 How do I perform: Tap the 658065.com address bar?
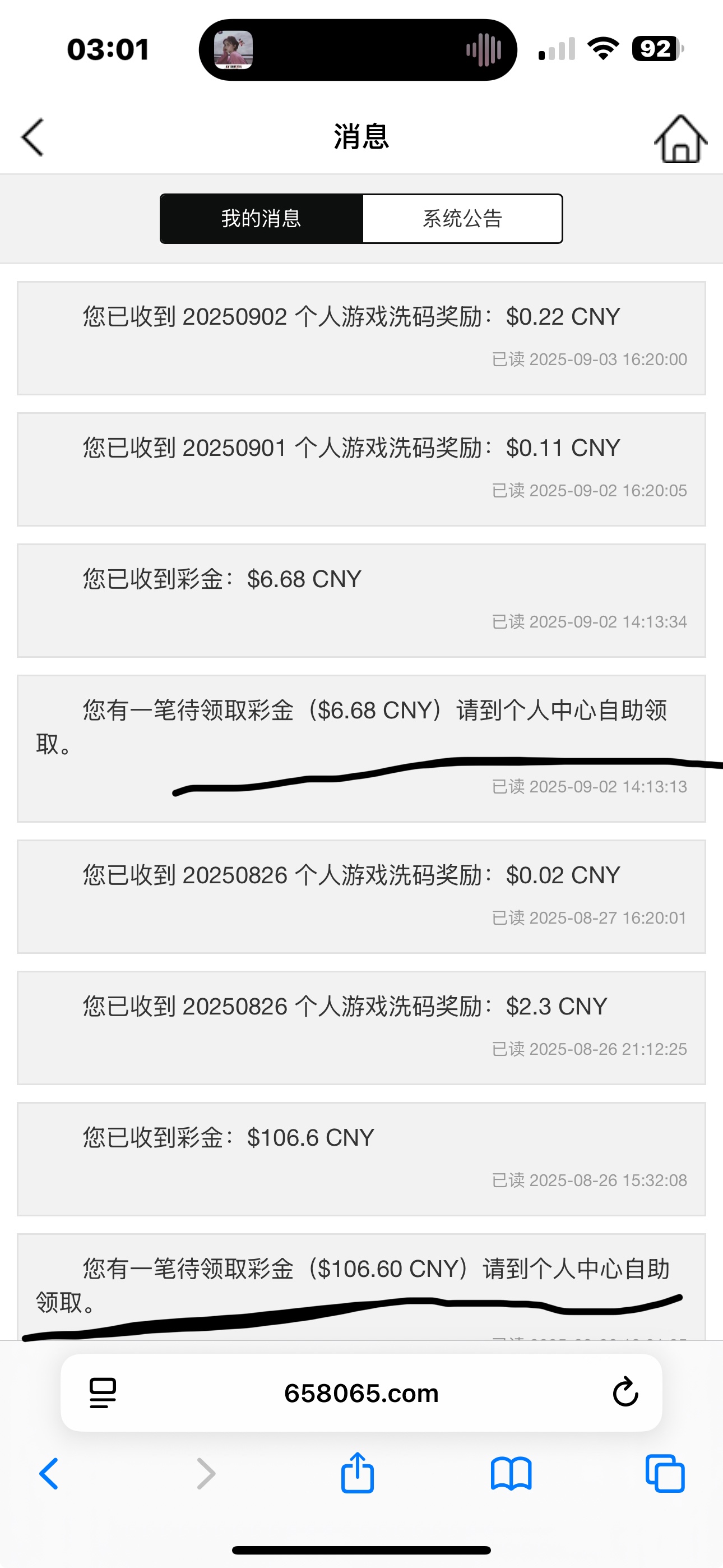click(x=361, y=1392)
